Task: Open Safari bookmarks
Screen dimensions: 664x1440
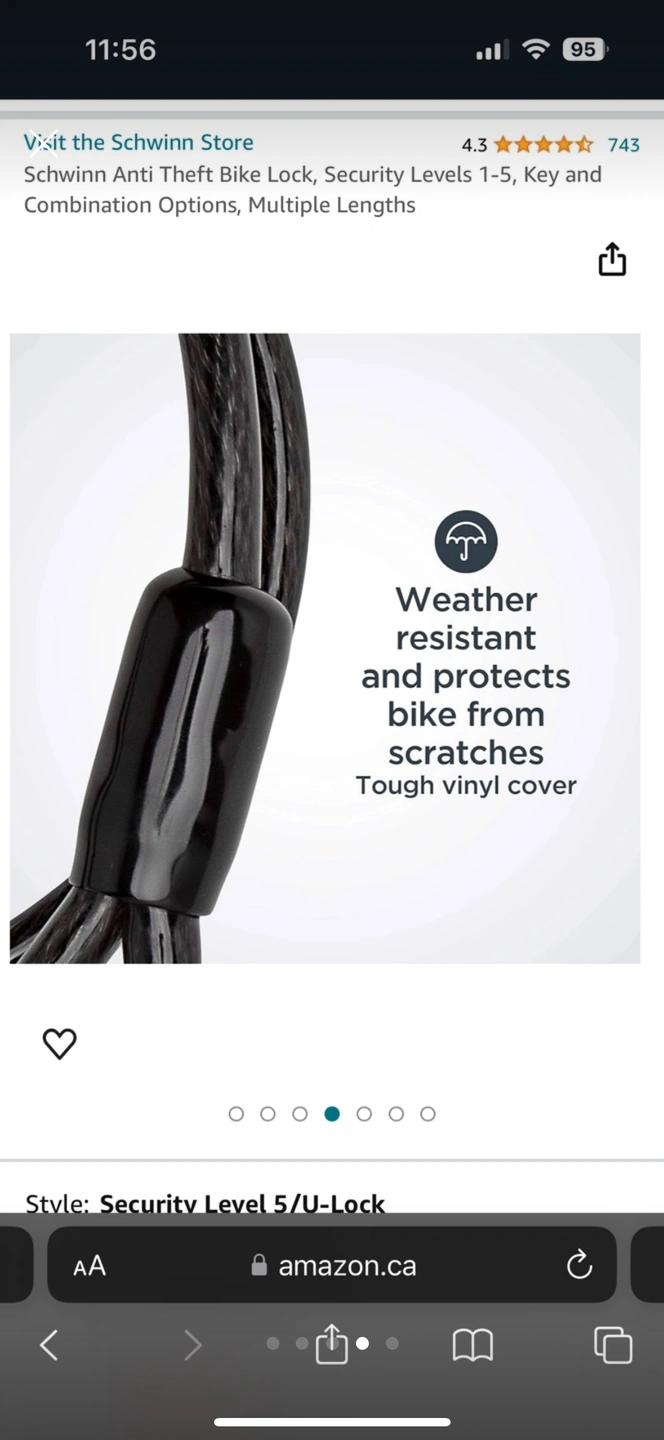Action: [473, 1345]
